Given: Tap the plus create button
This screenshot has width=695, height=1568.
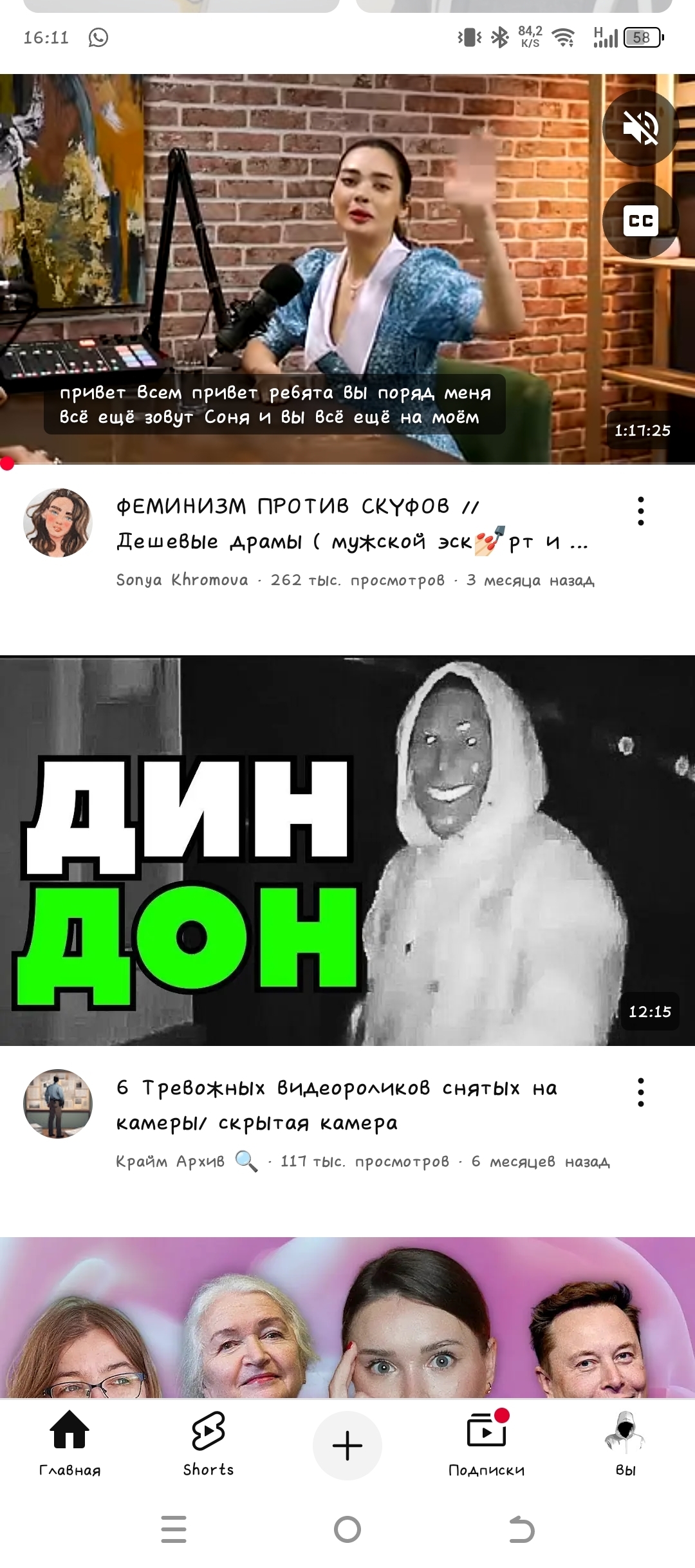Looking at the screenshot, I should pyautogui.click(x=347, y=1446).
